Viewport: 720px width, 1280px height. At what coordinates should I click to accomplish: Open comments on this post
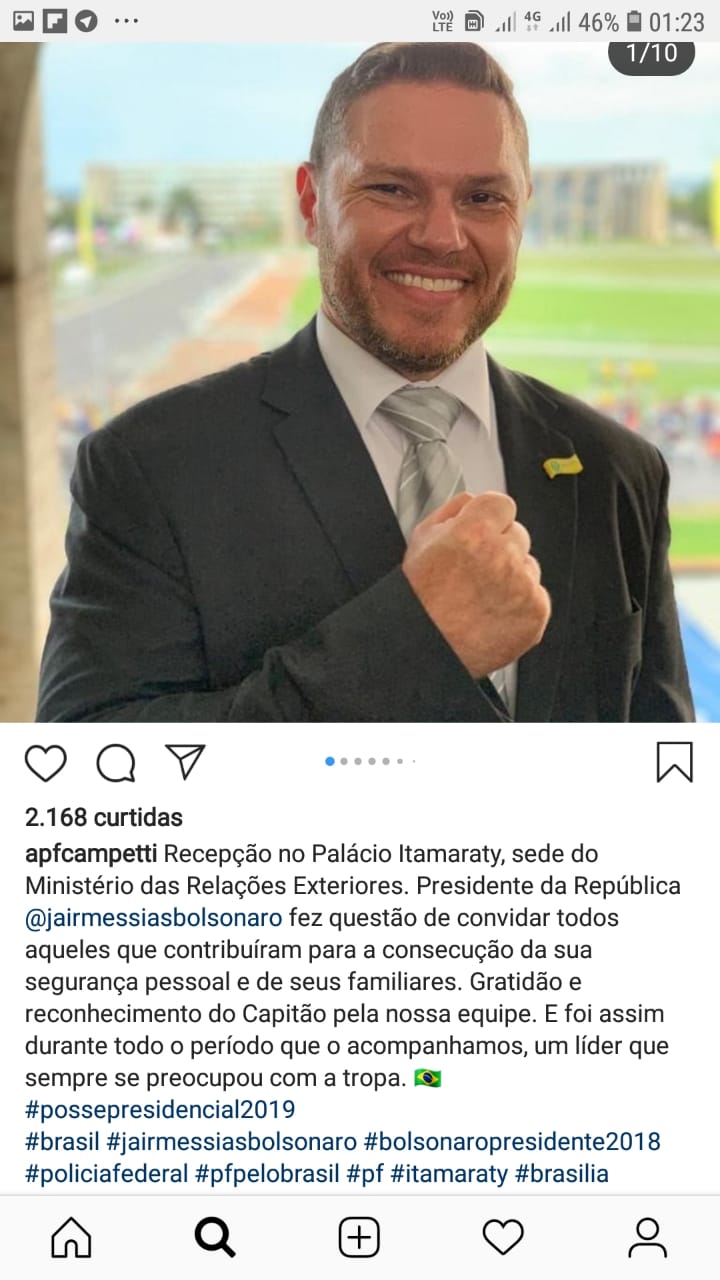(x=116, y=763)
